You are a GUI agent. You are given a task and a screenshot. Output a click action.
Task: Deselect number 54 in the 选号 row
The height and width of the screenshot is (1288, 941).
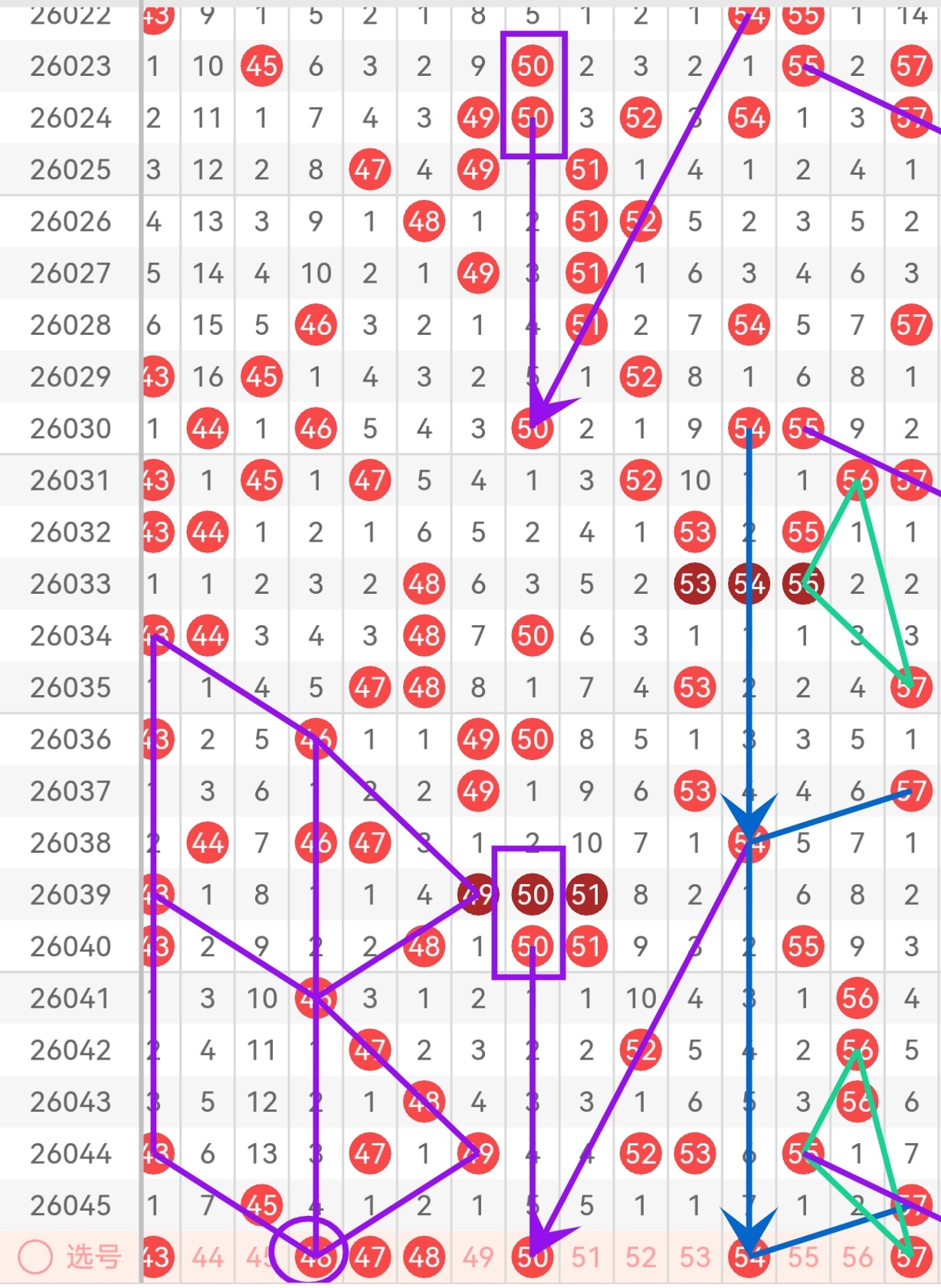click(x=749, y=1257)
